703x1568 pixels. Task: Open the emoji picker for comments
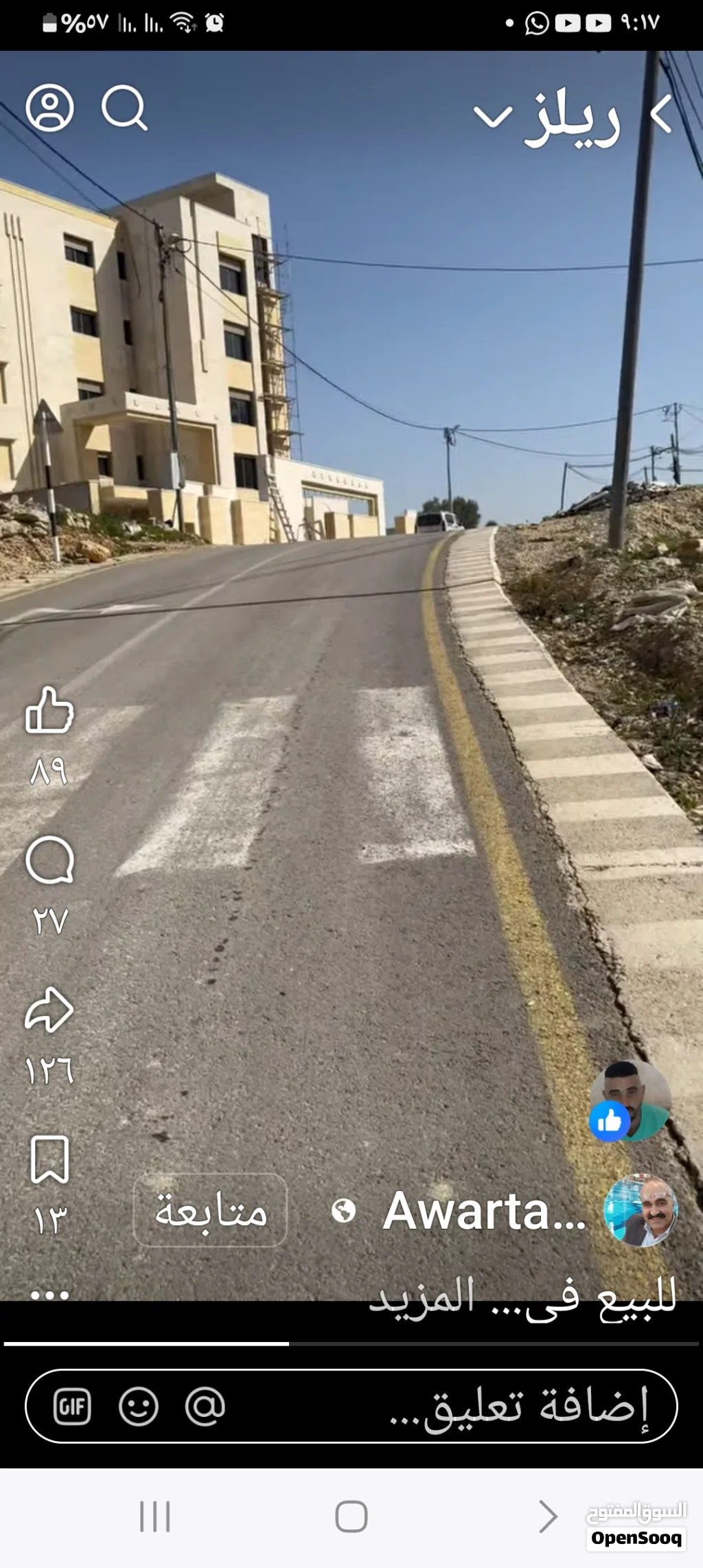(138, 1406)
